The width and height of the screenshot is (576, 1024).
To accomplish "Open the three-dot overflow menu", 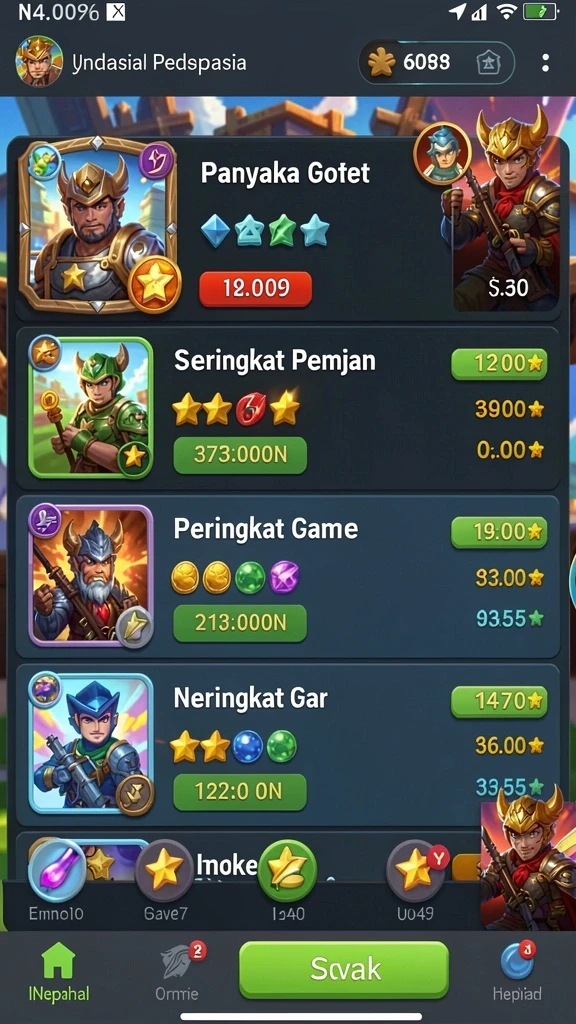I will tap(545, 63).
